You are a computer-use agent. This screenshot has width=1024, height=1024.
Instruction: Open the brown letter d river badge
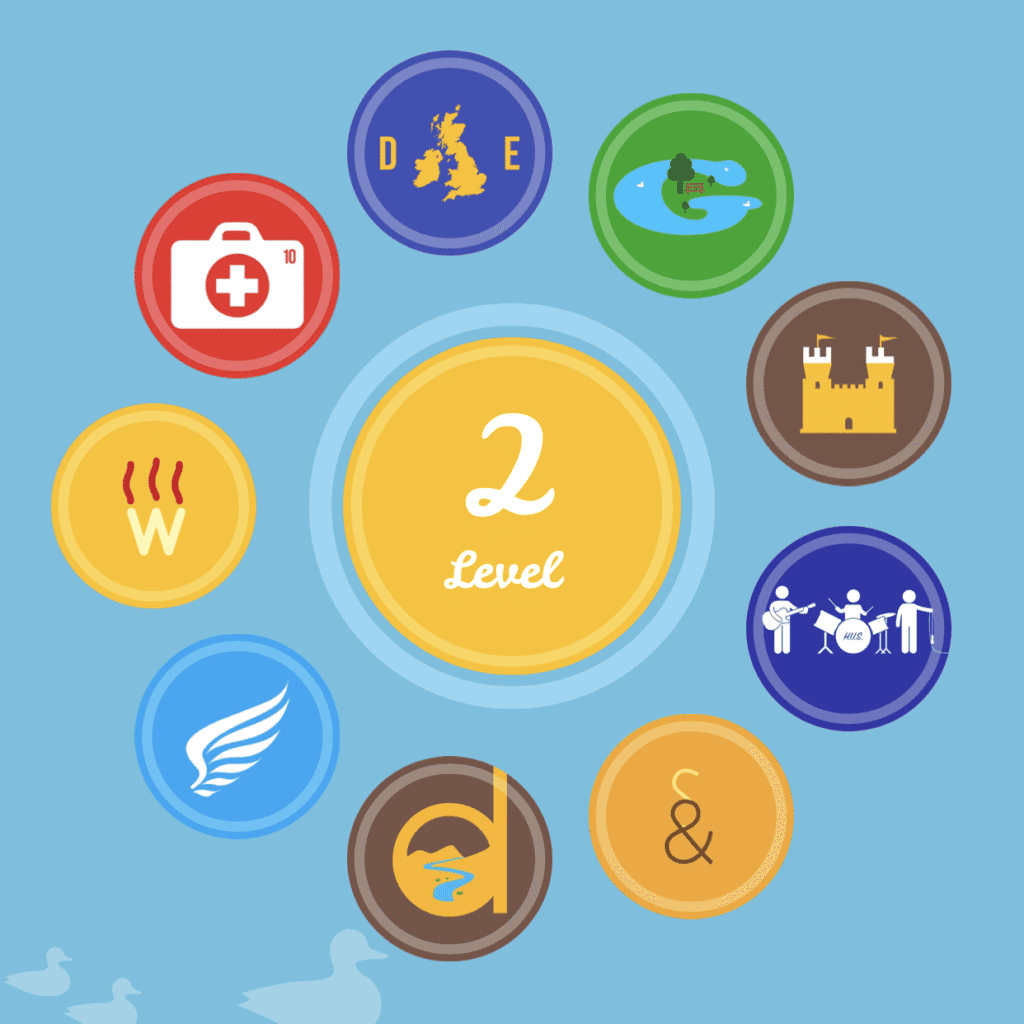point(449,858)
